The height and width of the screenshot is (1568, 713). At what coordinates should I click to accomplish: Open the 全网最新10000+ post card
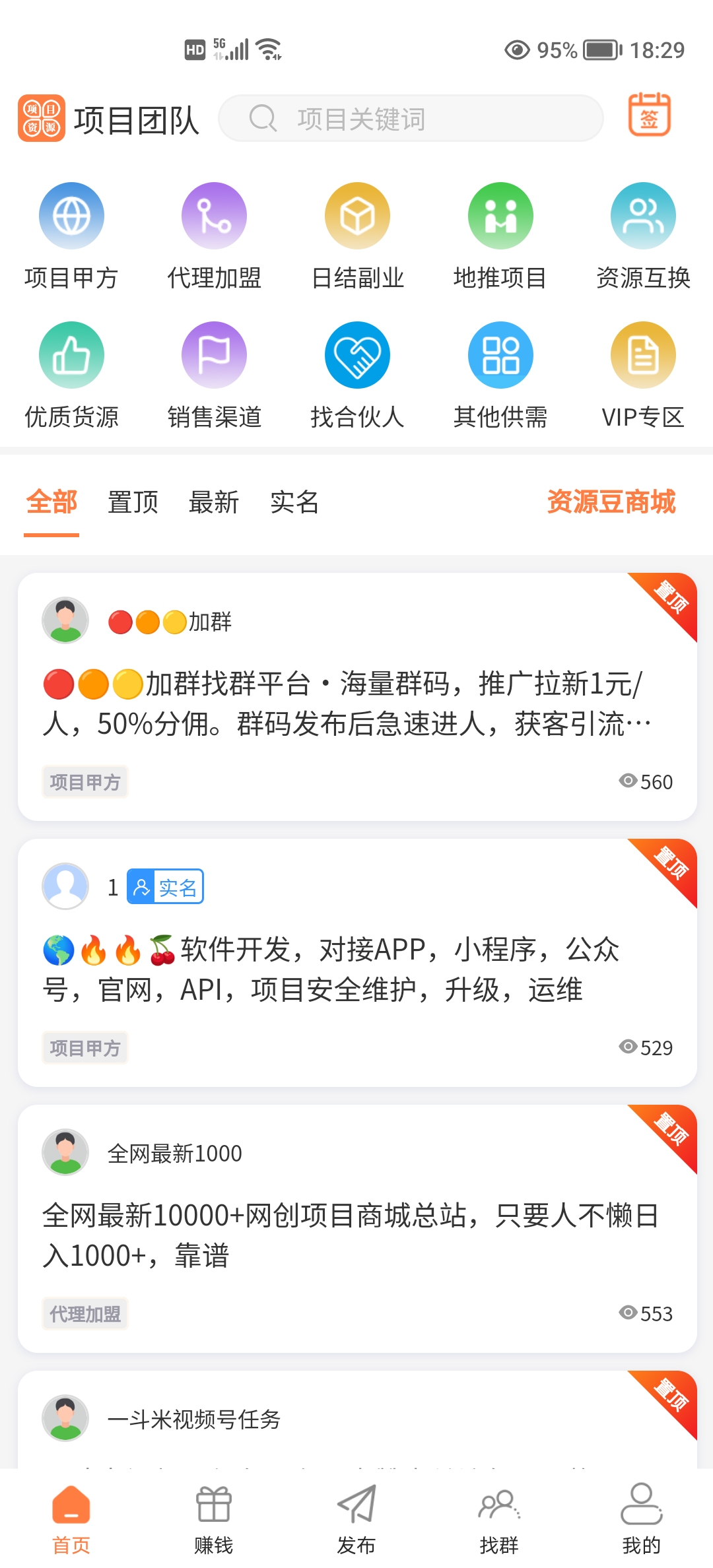click(357, 1229)
